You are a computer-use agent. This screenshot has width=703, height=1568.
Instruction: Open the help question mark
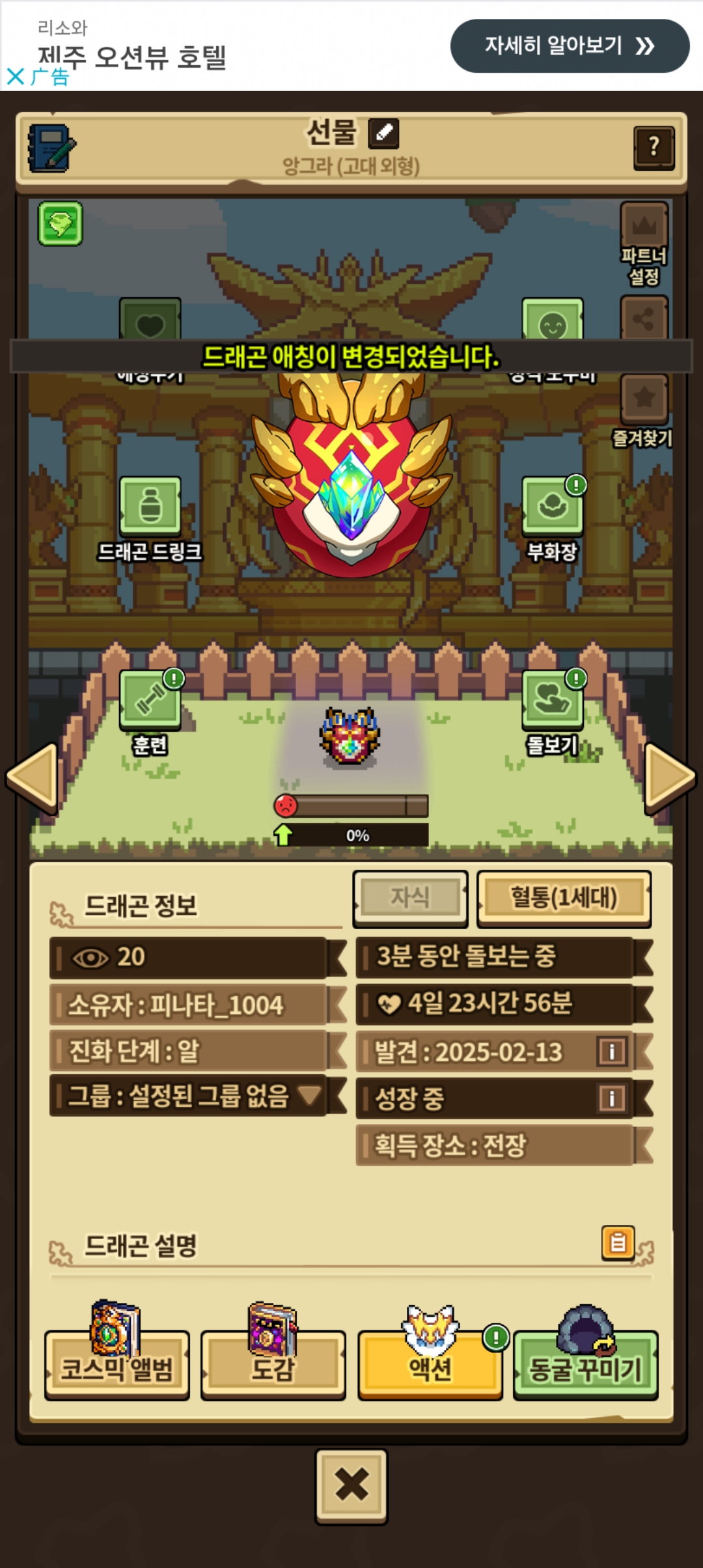click(654, 147)
